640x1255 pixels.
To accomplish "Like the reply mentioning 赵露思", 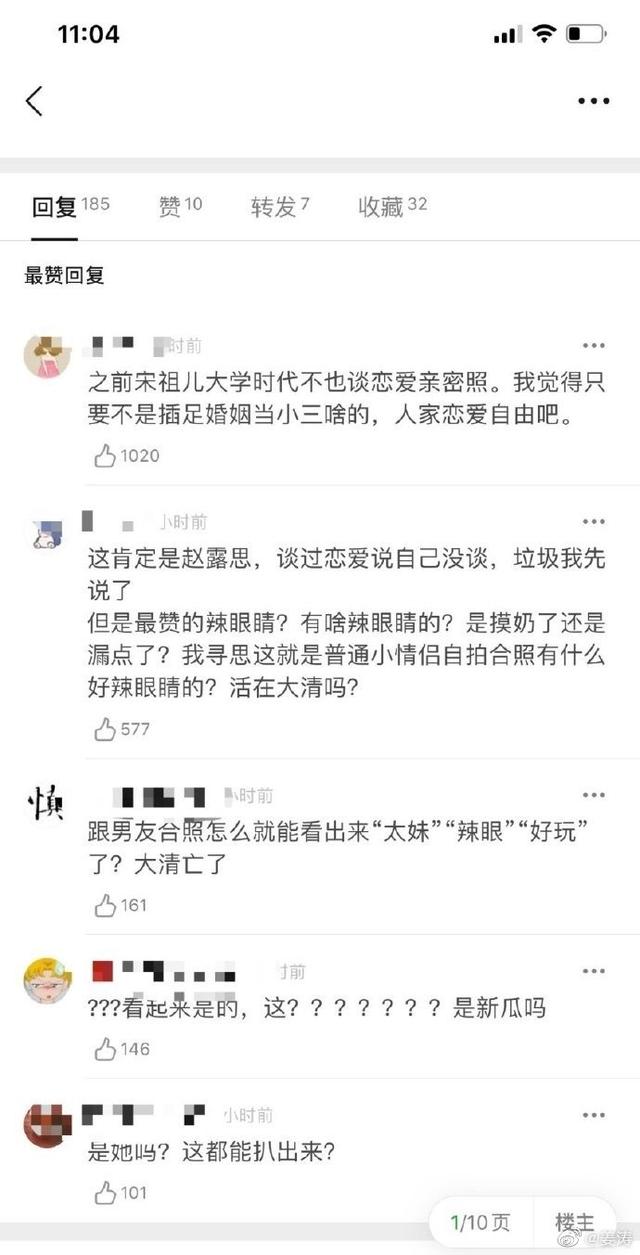I will tap(106, 730).
